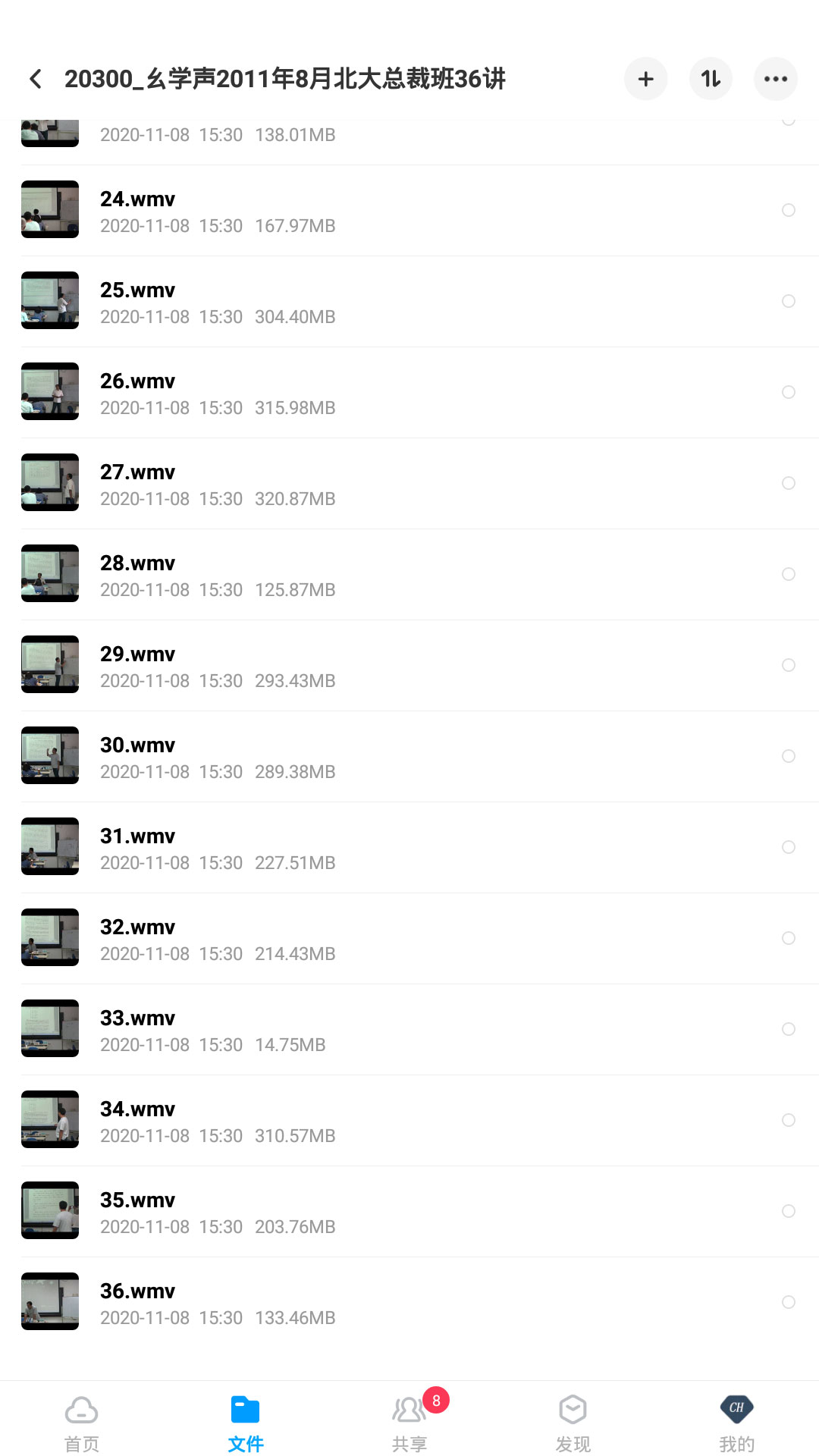819x1456 pixels.
Task: Select the checkbox for 34.wmv
Action: [x=788, y=1120]
